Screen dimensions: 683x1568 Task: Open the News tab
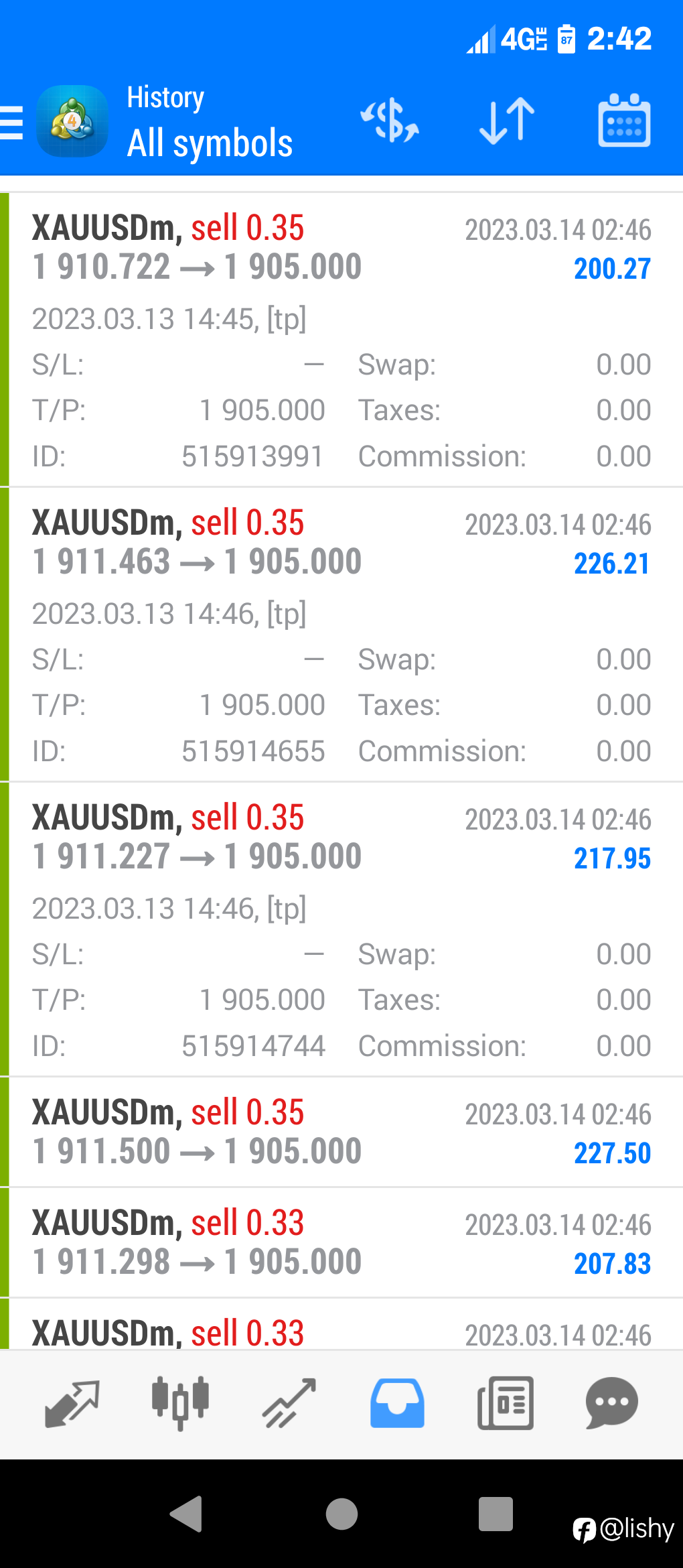click(x=506, y=1403)
